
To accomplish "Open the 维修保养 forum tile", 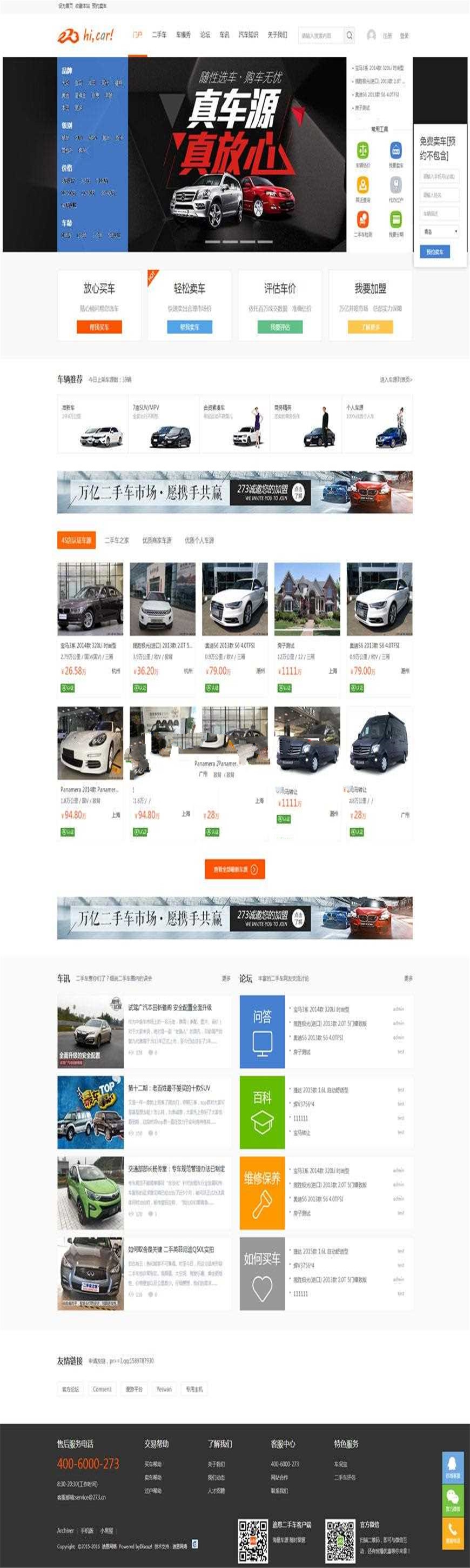I will pos(262,1192).
